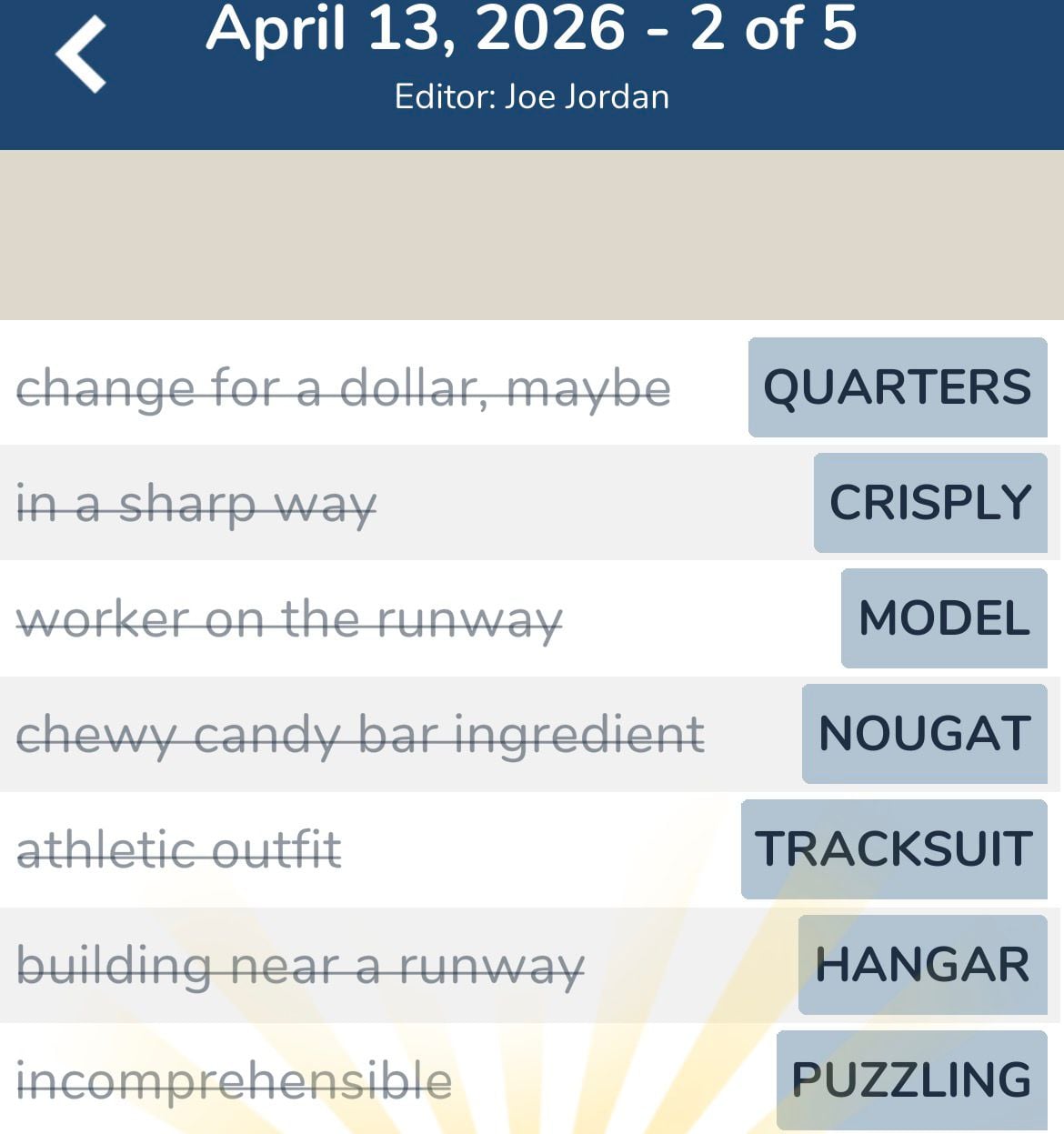Click the clue 'chewy candy bar ingredient'
Image resolution: width=1064 pixels, height=1134 pixels.
361,735
